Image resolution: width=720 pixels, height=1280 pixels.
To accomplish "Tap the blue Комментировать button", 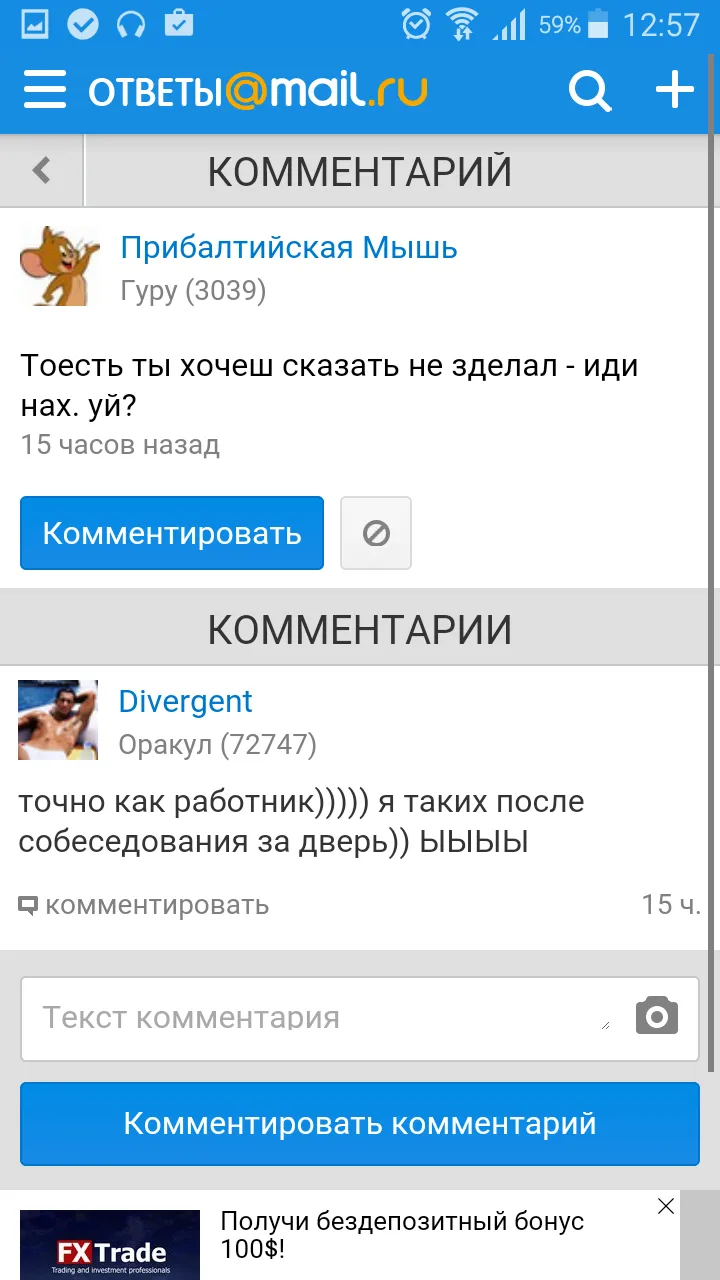I will 172,533.
